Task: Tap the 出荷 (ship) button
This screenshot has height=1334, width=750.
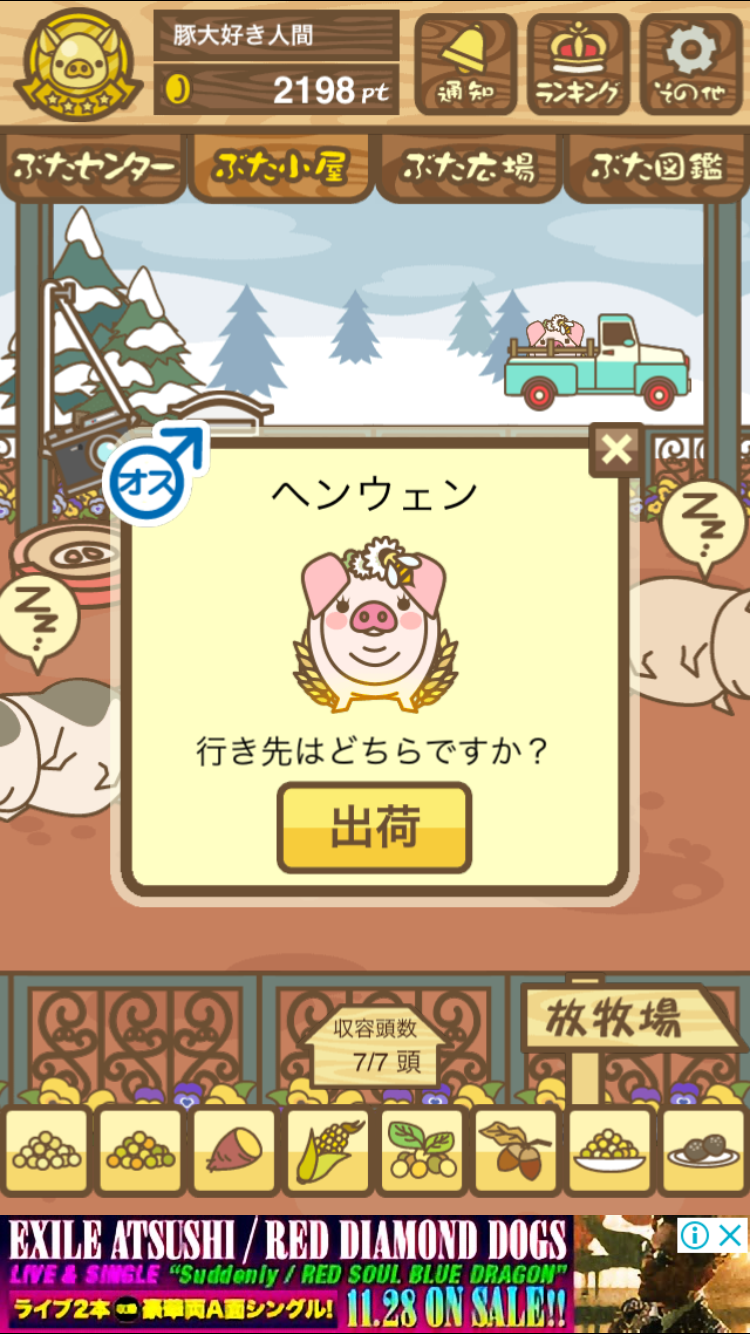Action: 374,828
